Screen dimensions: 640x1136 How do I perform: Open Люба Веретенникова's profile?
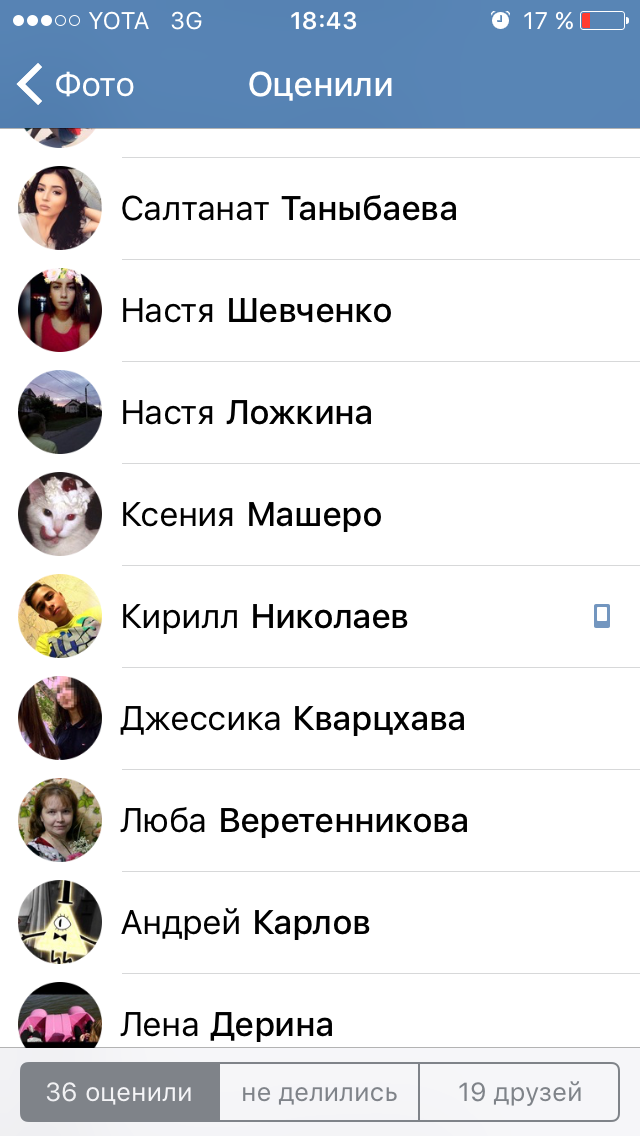click(320, 822)
